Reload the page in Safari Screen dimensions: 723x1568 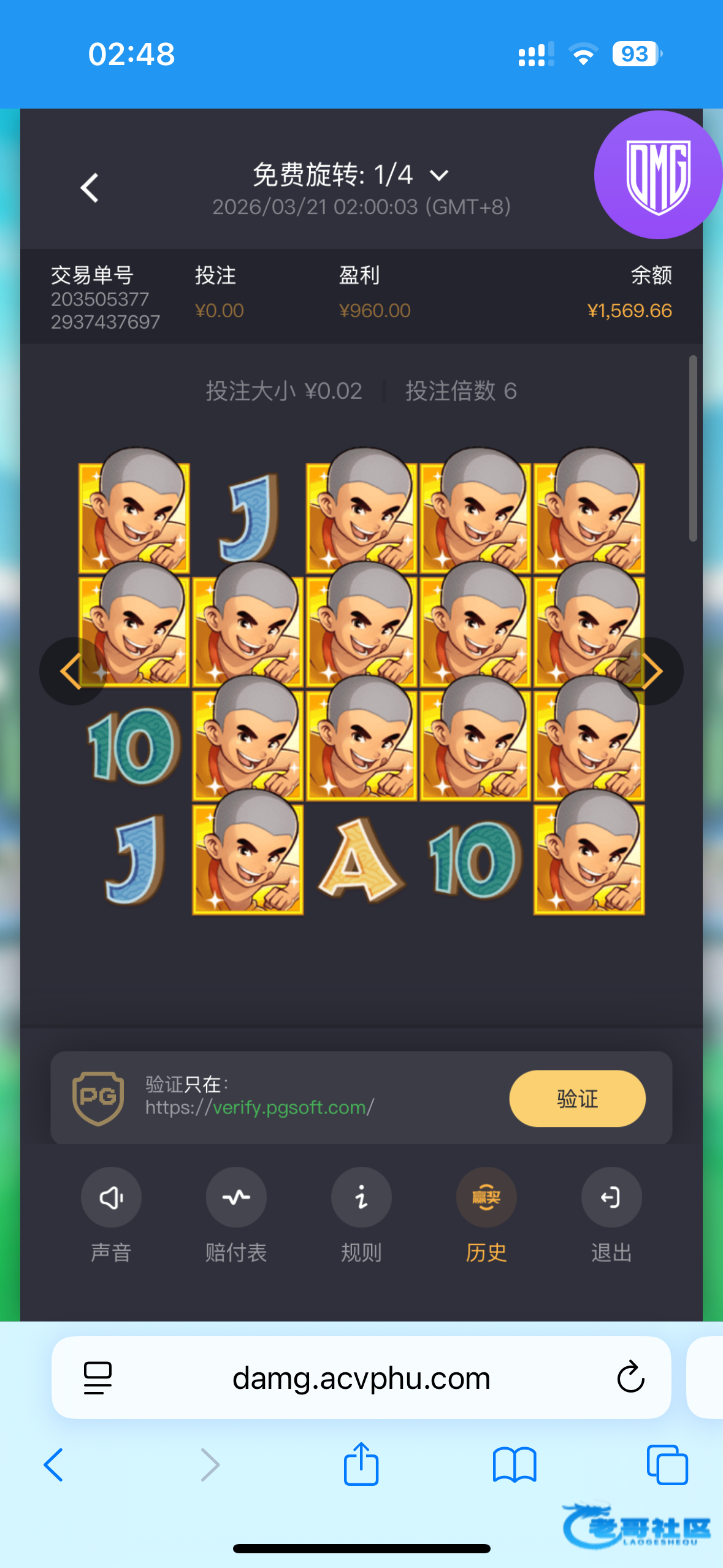(630, 1378)
